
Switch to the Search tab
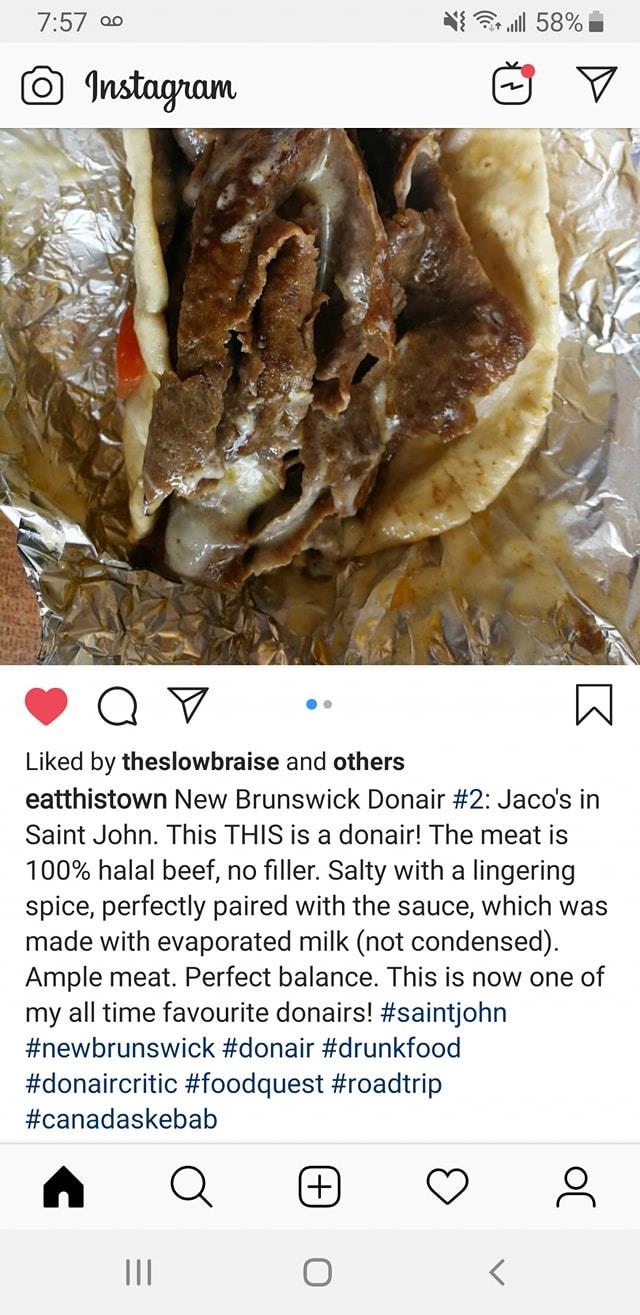(191, 1187)
